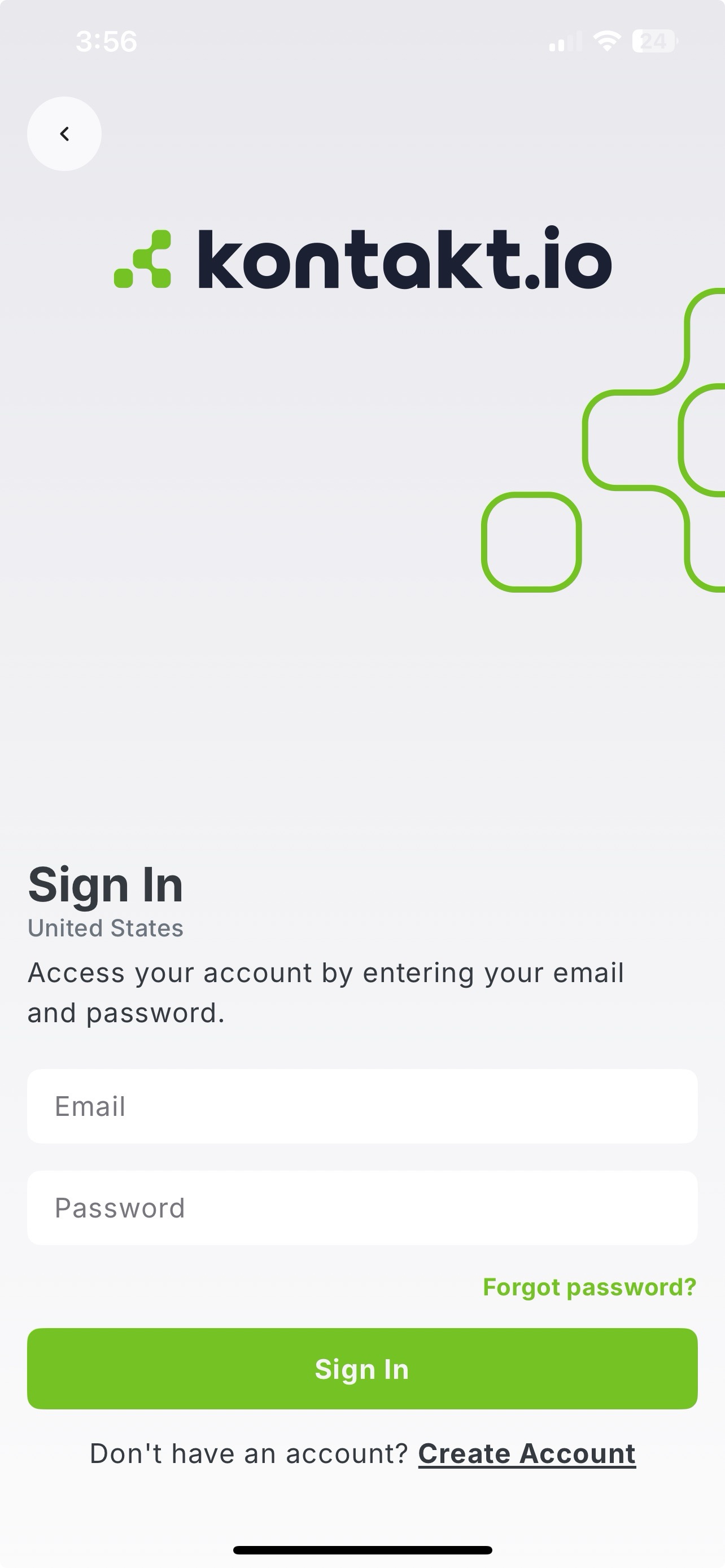Open the Forgot password link
725x1568 pixels.
589,1287
